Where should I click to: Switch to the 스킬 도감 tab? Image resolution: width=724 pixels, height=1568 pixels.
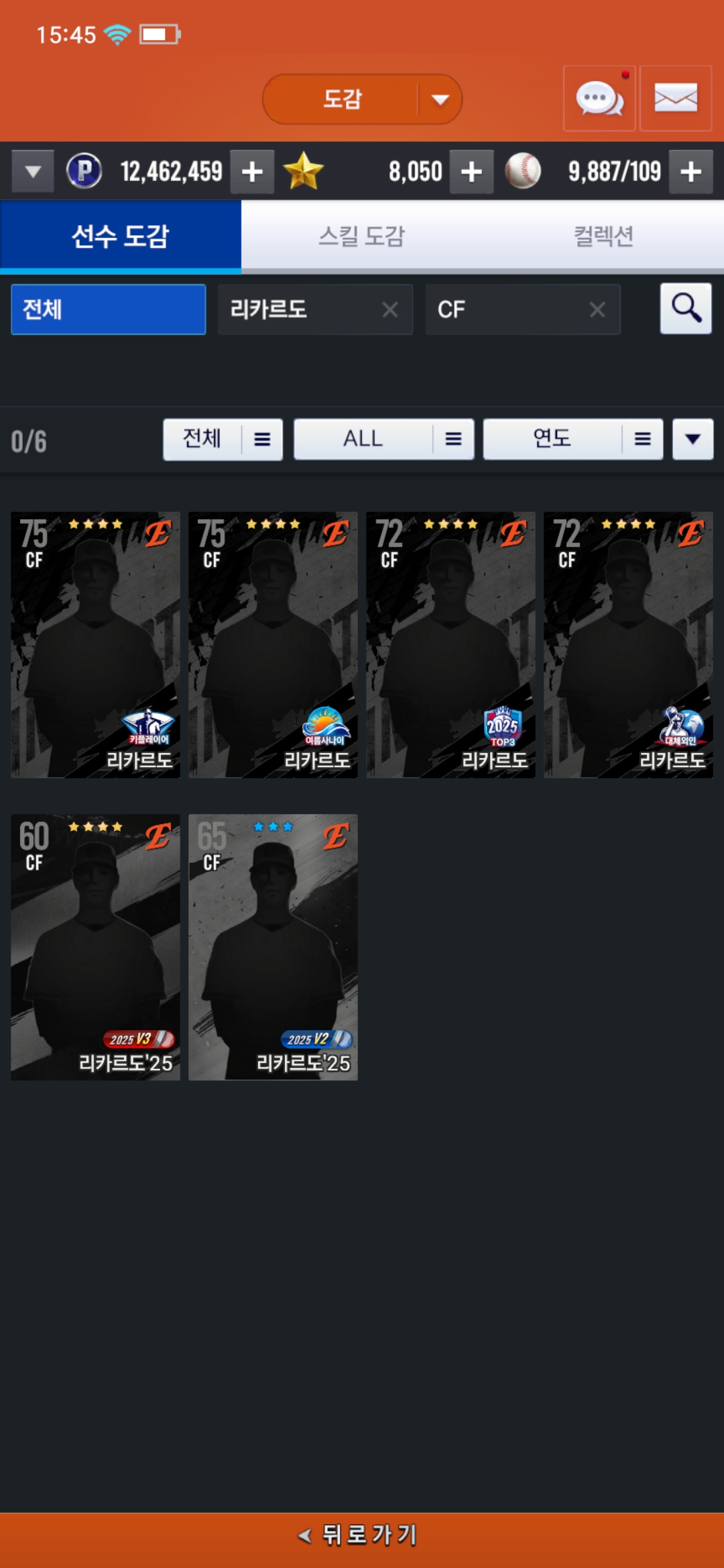point(361,236)
